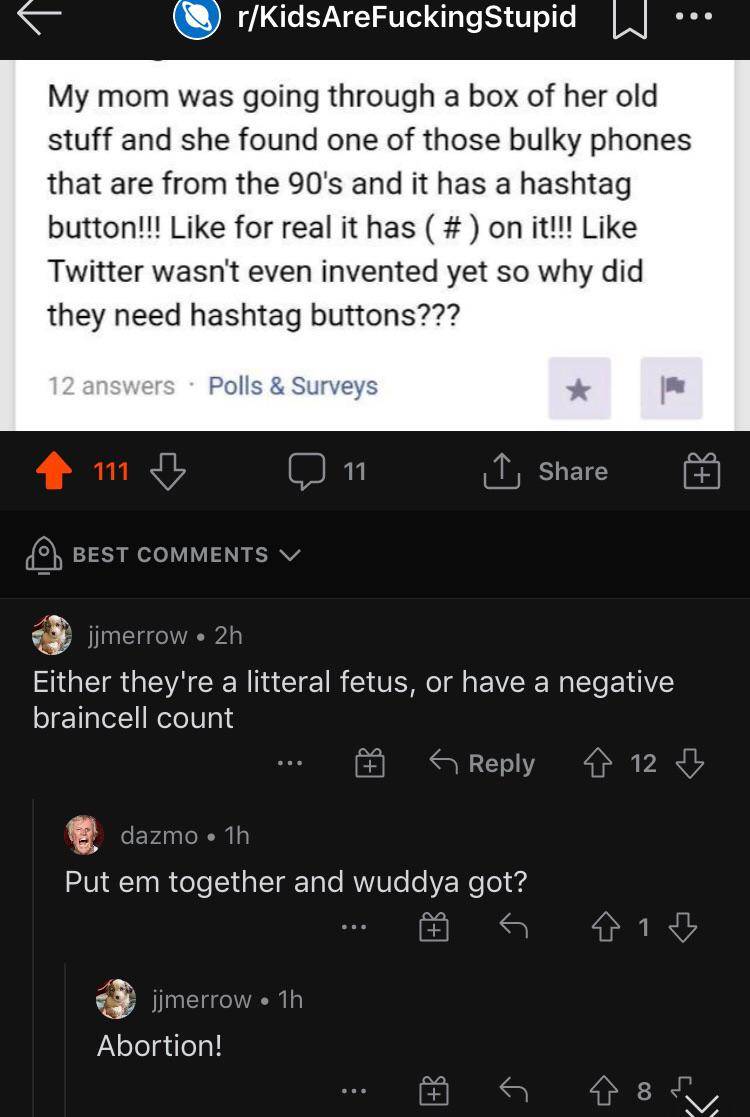Open the Share options for the post
The image size is (750, 1117).
pos(546,471)
